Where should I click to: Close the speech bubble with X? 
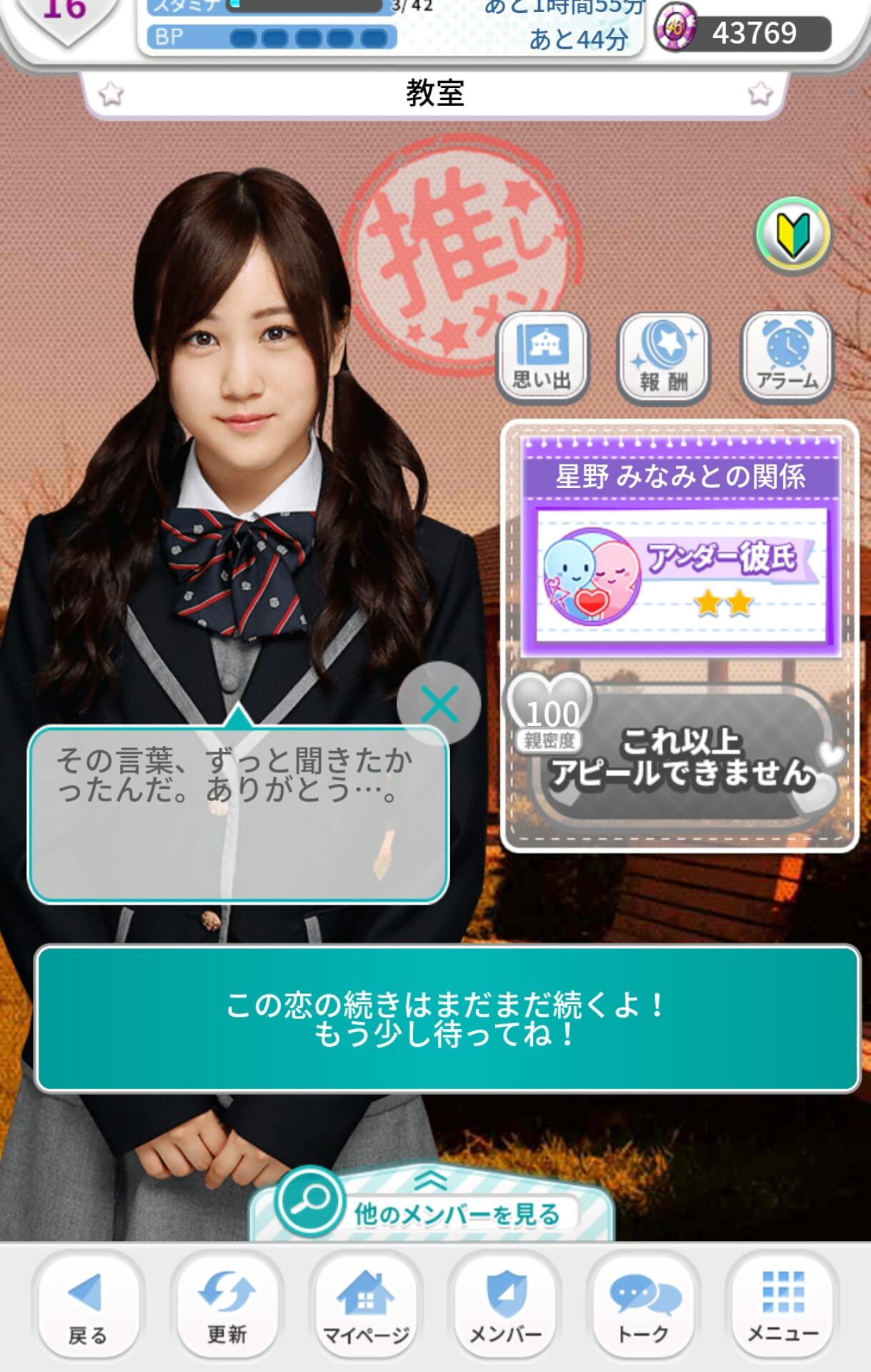[439, 704]
